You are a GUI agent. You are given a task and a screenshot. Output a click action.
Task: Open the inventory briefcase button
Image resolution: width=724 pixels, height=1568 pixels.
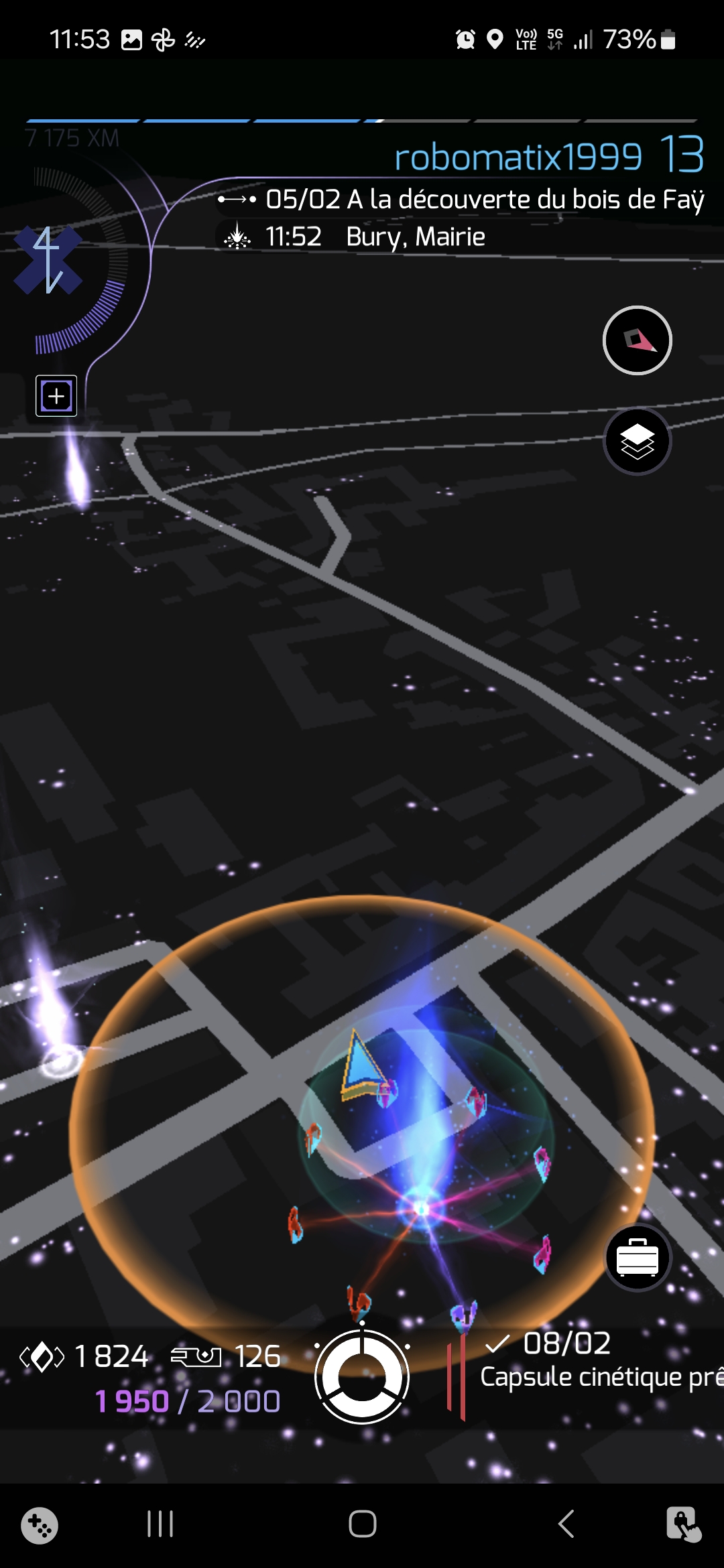[637, 1257]
